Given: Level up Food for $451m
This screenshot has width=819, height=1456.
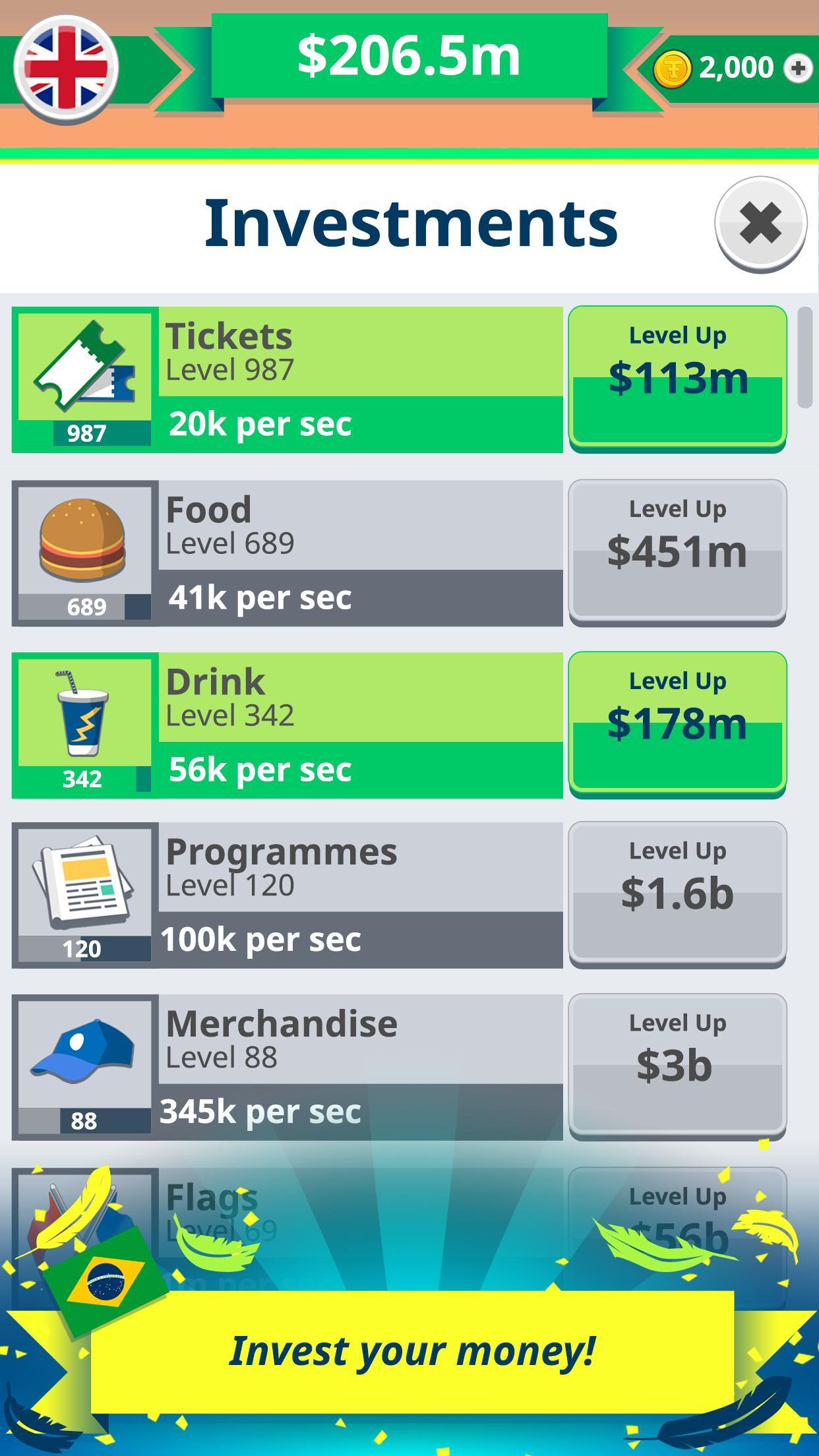Looking at the screenshot, I should click(677, 550).
